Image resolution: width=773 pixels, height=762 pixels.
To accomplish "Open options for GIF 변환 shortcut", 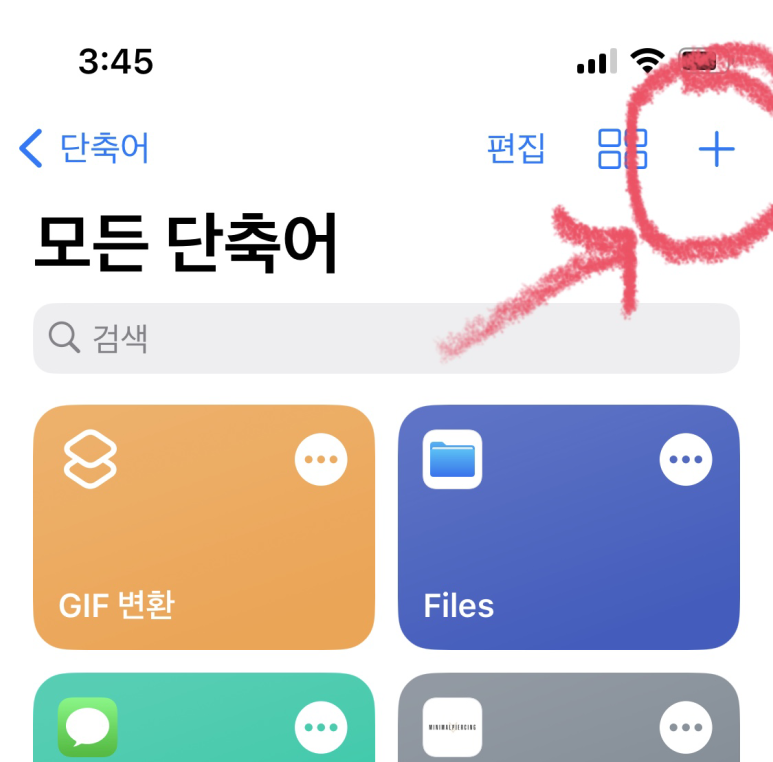I will pyautogui.click(x=321, y=460).
